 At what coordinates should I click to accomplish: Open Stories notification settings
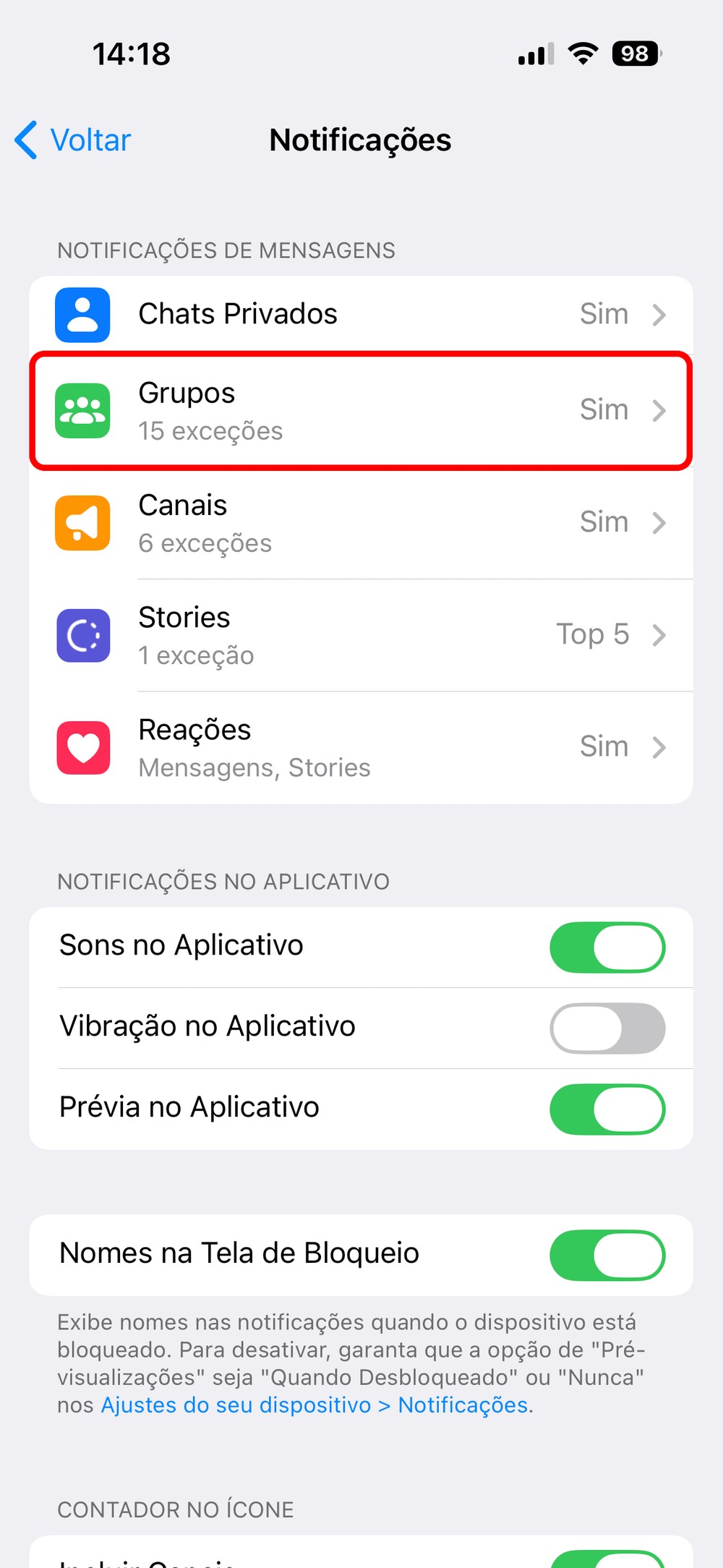[x=360, y=635]
